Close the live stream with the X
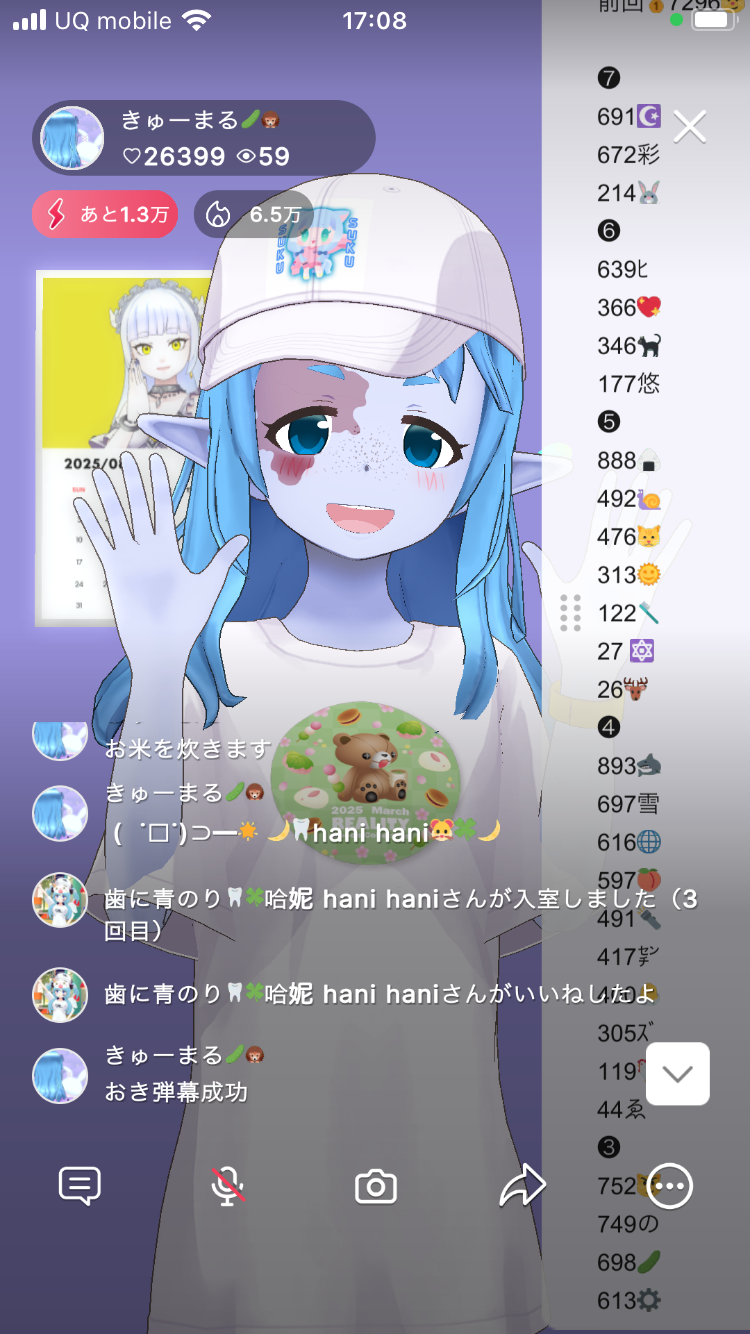Screen dimensions: 750x1334 pos(690,127)
